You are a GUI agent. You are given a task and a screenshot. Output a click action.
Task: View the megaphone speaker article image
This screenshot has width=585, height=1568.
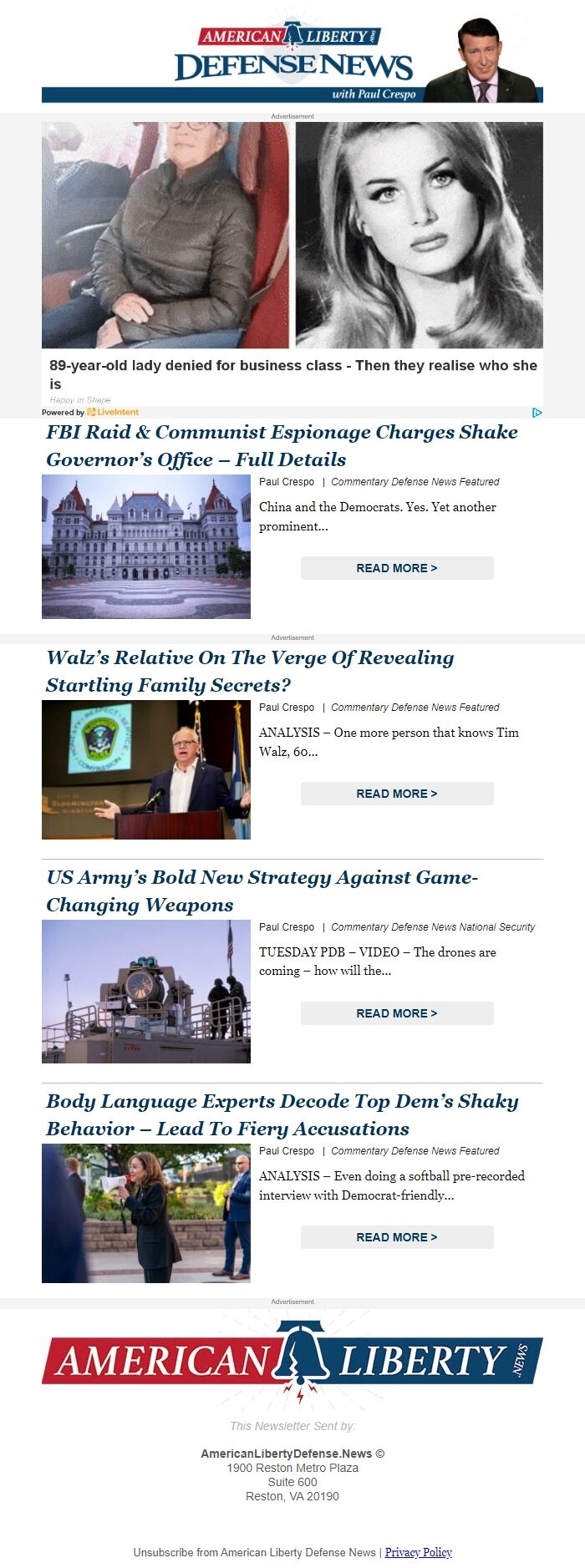[x=146, y=1213]
